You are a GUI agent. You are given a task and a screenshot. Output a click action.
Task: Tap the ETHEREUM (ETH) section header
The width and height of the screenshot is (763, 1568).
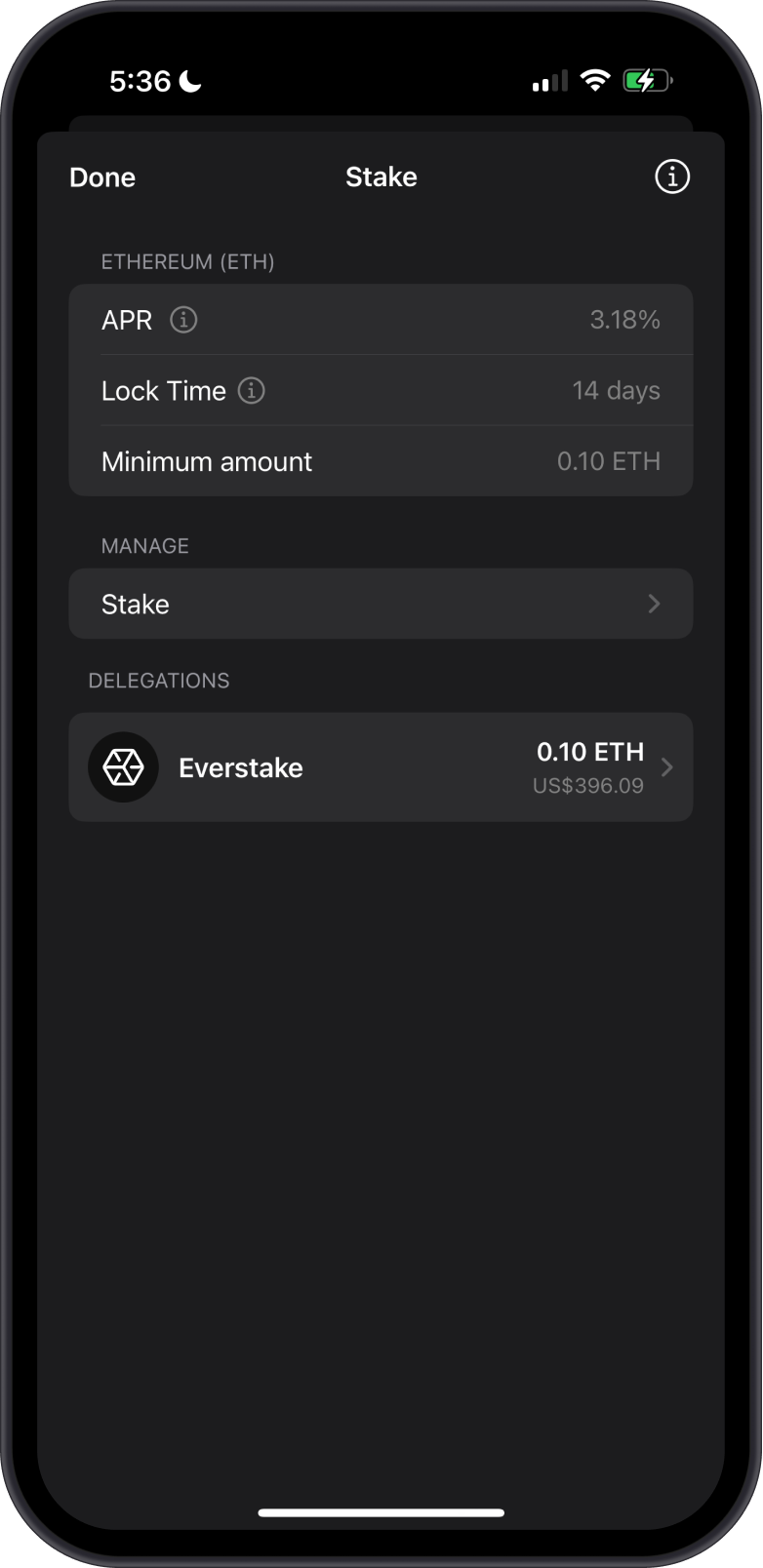pos(187,261)
